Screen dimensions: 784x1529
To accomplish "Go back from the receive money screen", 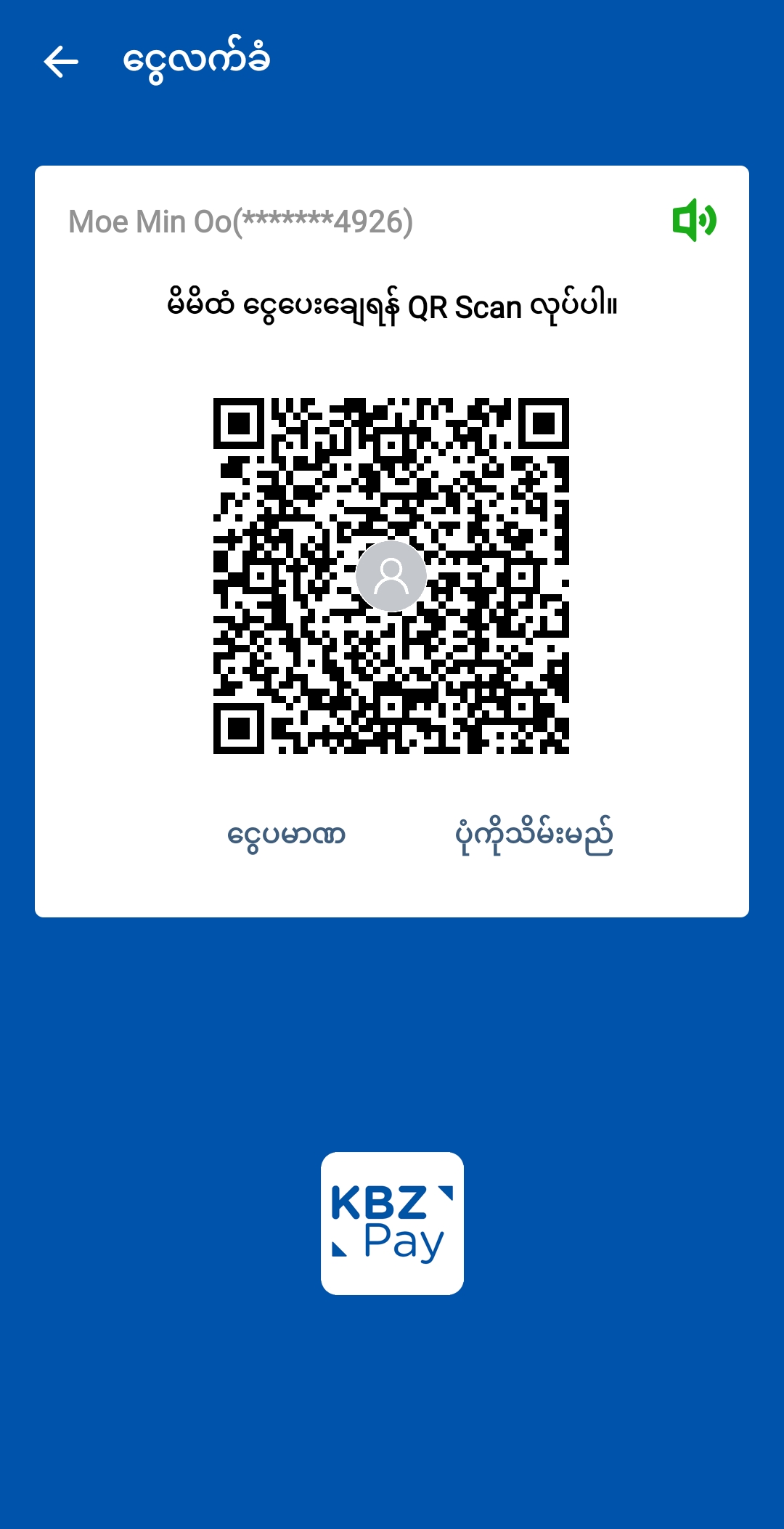I will 61,62.
